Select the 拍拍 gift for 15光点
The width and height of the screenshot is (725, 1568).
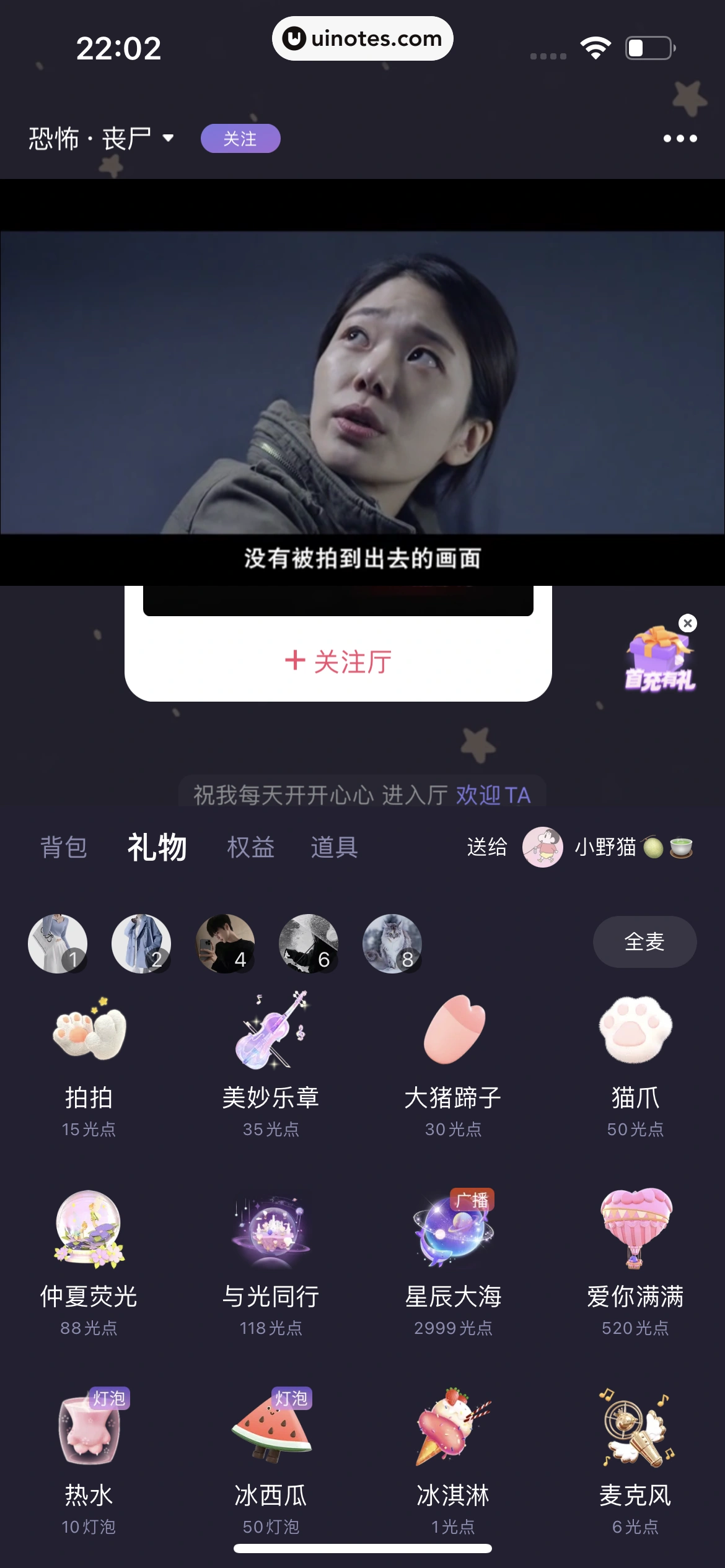pyautogui.click(x=89, y=1065)
